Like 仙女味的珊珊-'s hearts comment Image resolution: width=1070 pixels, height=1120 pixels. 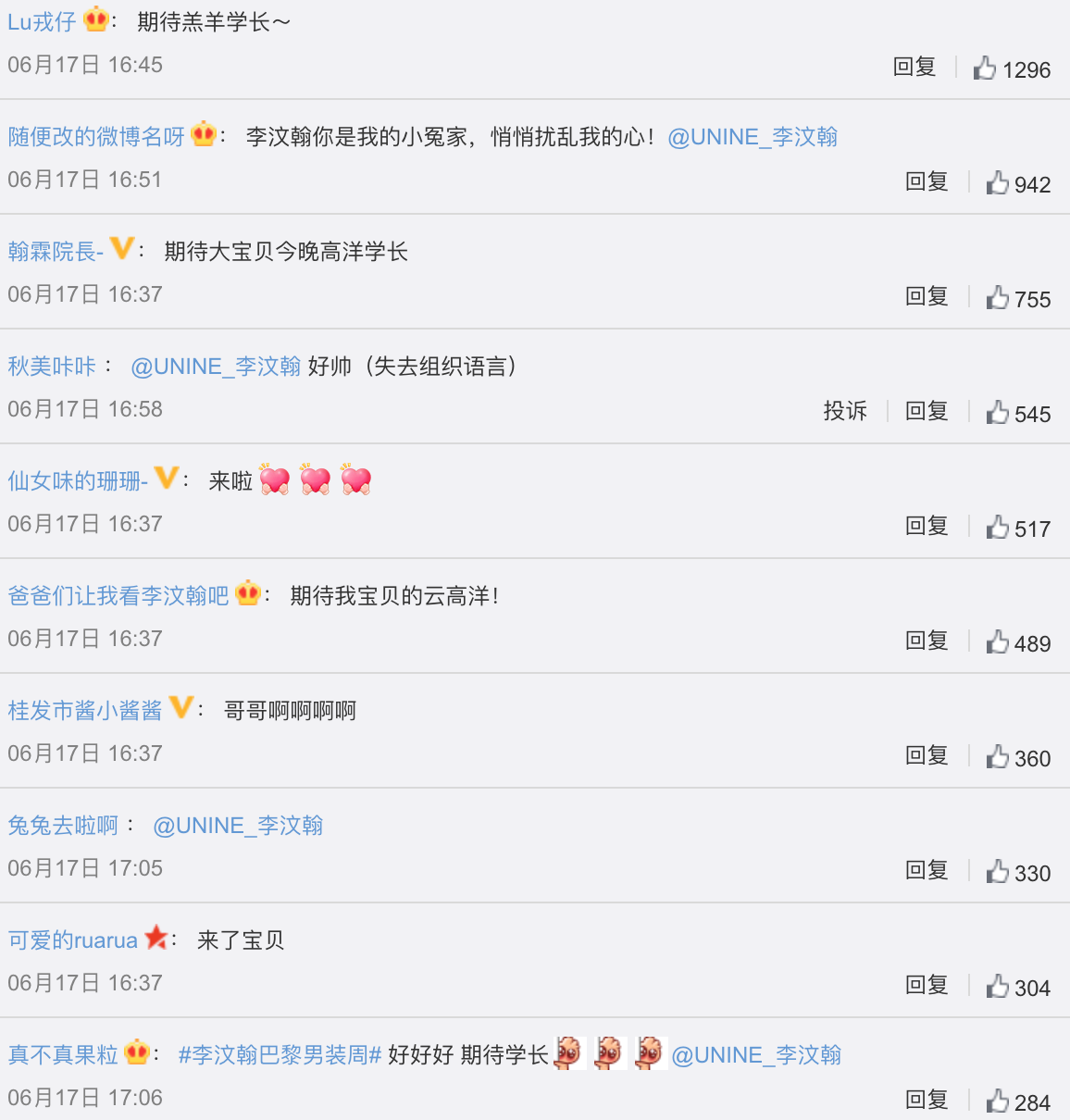[998, 528]
